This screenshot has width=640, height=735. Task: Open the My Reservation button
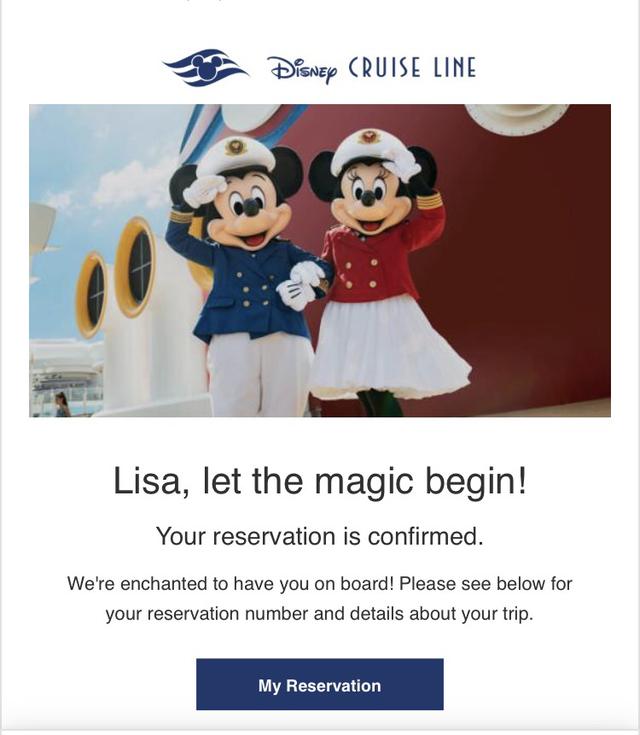[x=319, y=685]
